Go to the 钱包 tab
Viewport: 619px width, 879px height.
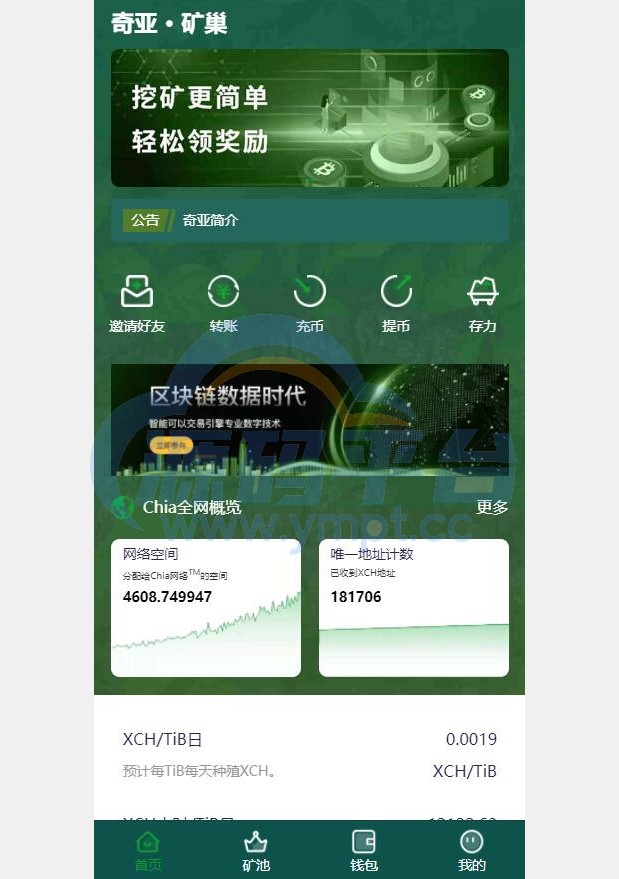pyautogui.click(x=364, y=851)
